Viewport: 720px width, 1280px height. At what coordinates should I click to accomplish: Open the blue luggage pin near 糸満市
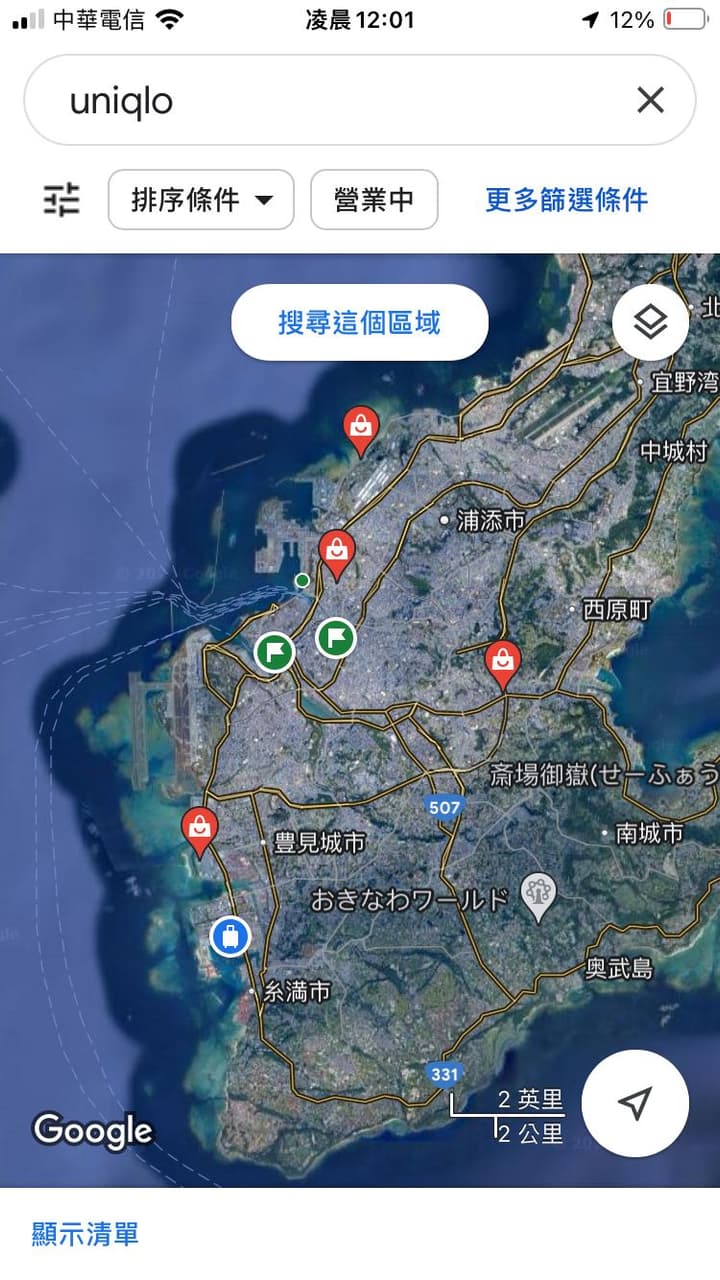231,937
